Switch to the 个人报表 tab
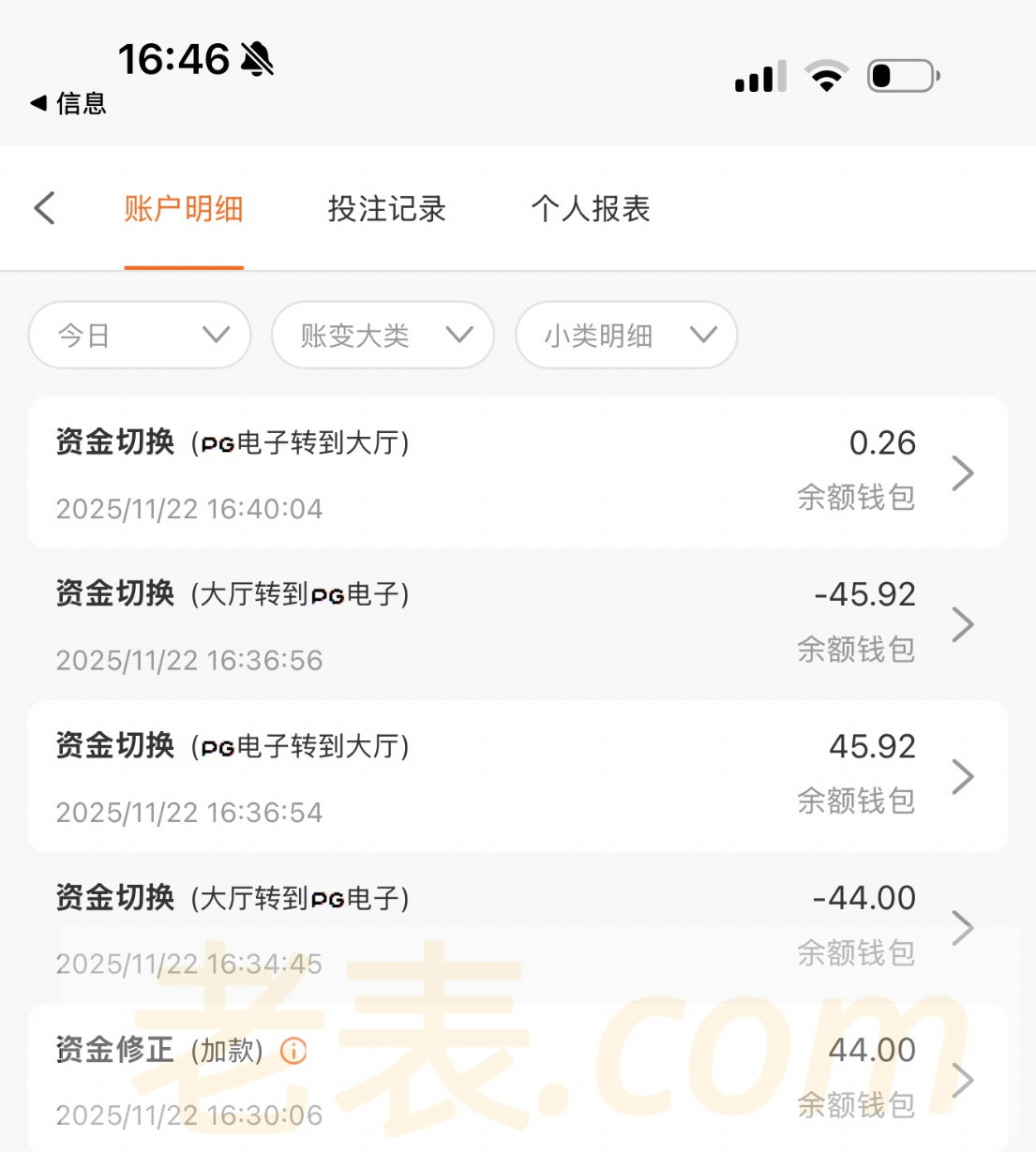The image size is (1036, 1152). [x=590, y=208]
